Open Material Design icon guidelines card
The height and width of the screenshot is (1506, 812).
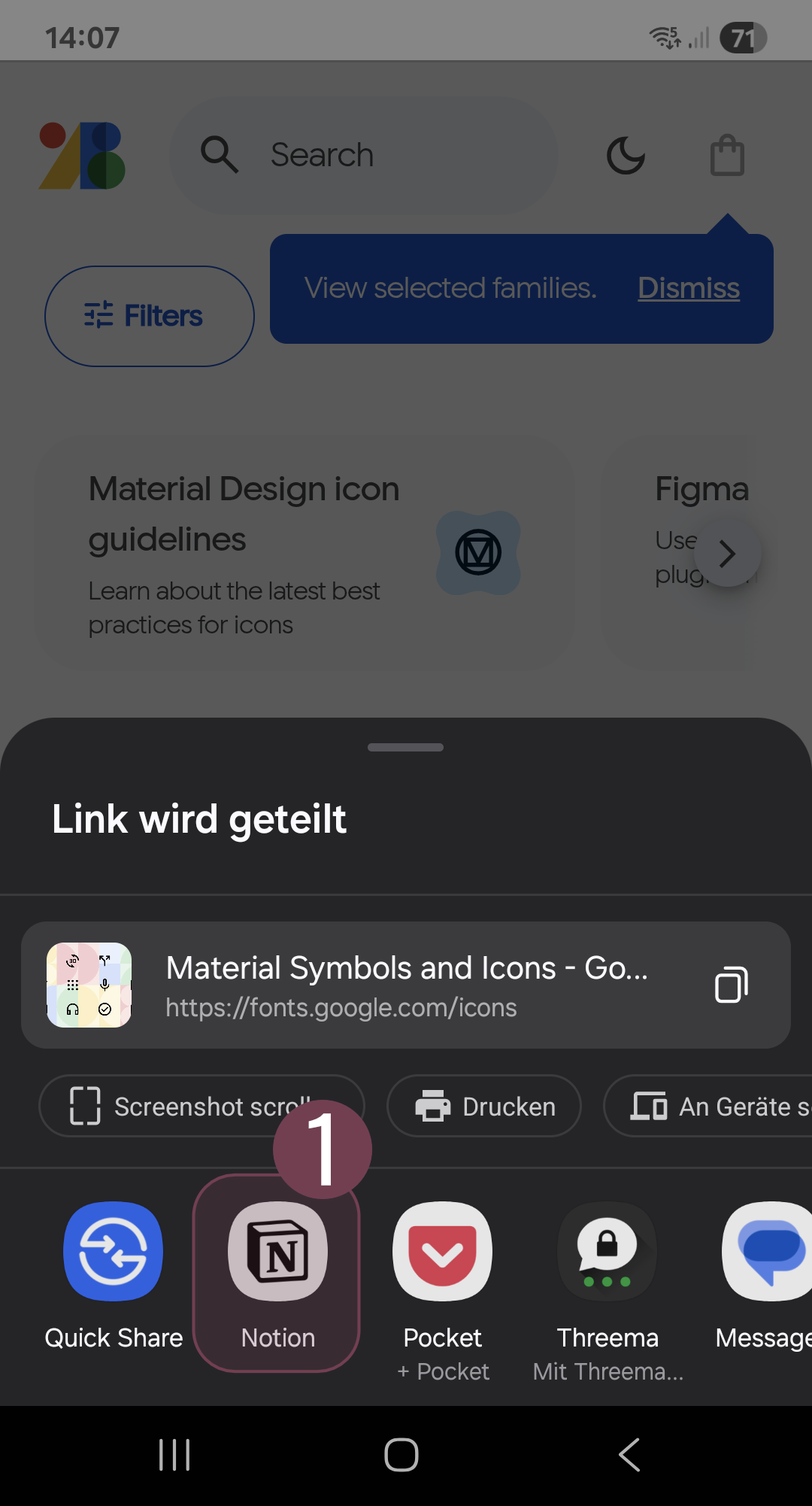click(301, 553)
